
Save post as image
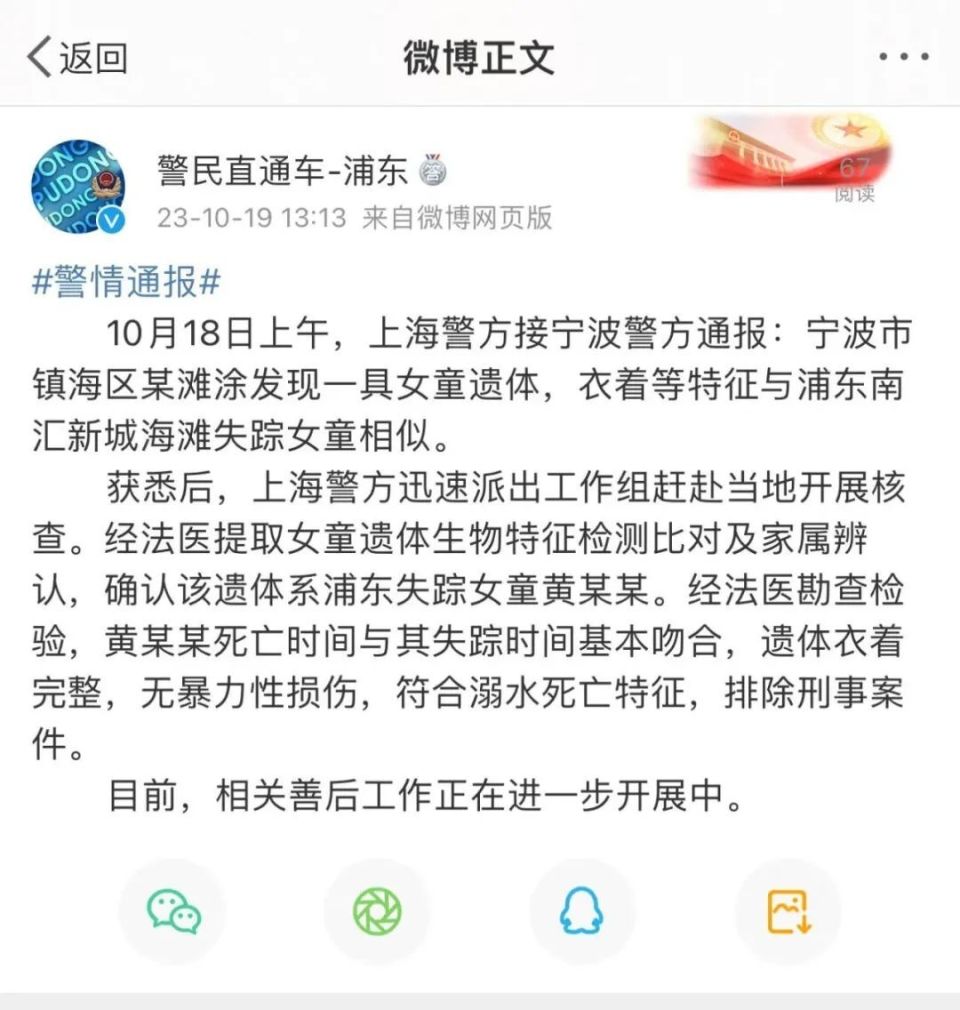coord(788,911)
